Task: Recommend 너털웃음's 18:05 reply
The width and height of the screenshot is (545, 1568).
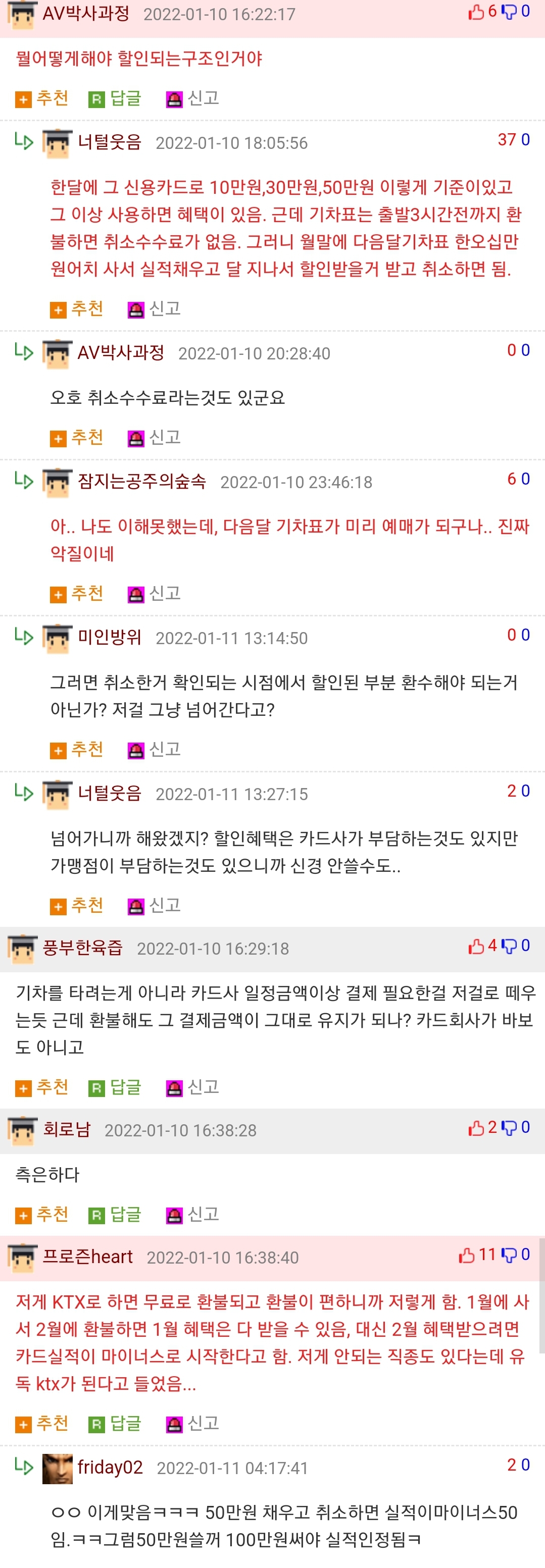Action: (77, 308)
